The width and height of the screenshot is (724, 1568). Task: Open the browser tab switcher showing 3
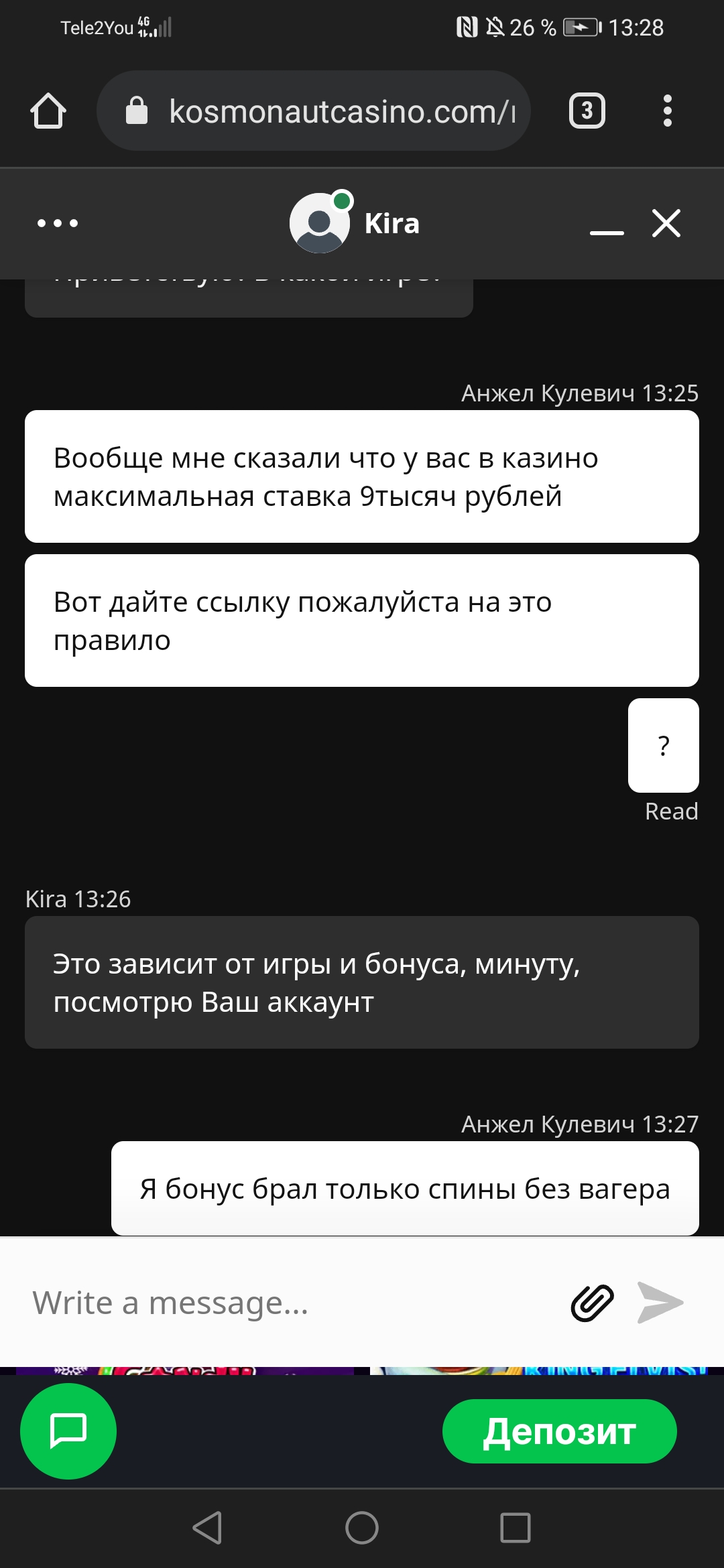pyautogui.click(x=587, y=111)
